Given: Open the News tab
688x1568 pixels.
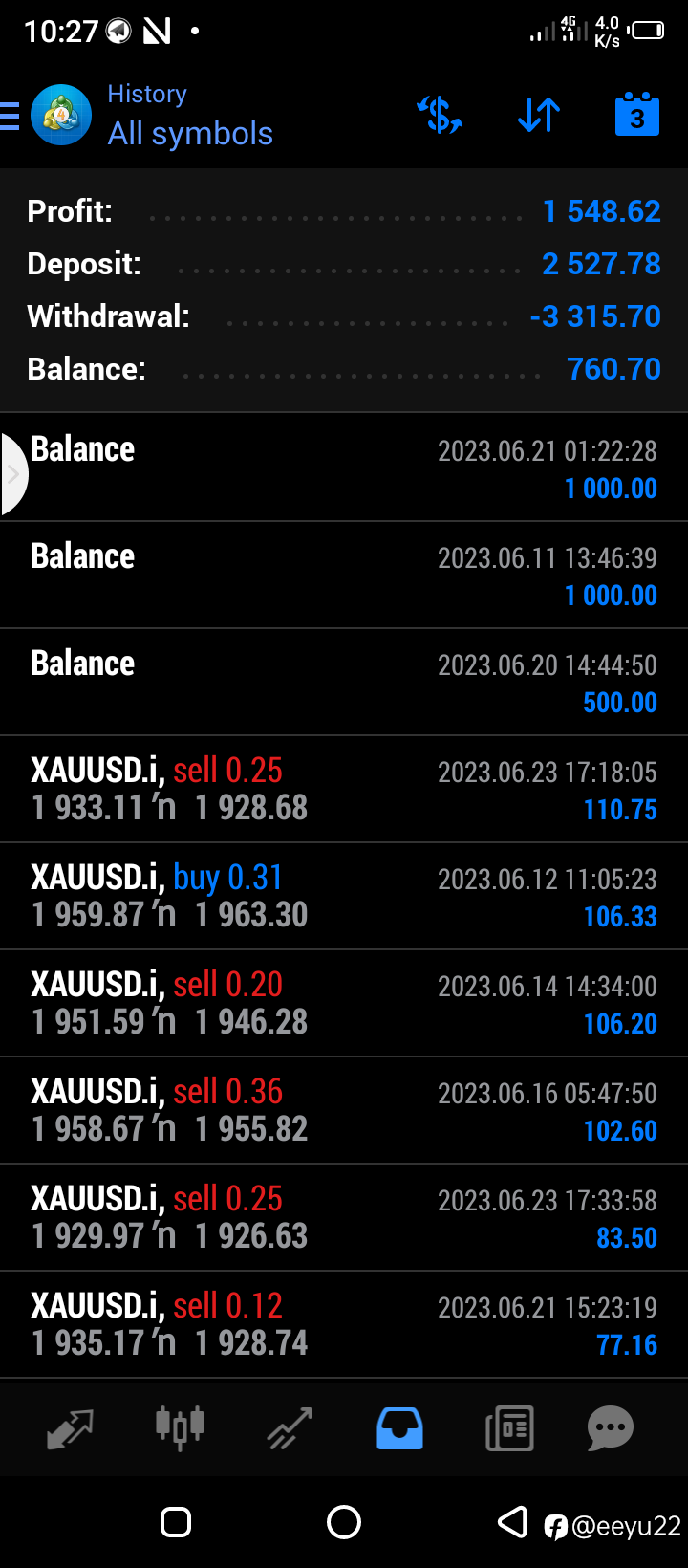Looking at the screenshot, I should coord(509,1428).
